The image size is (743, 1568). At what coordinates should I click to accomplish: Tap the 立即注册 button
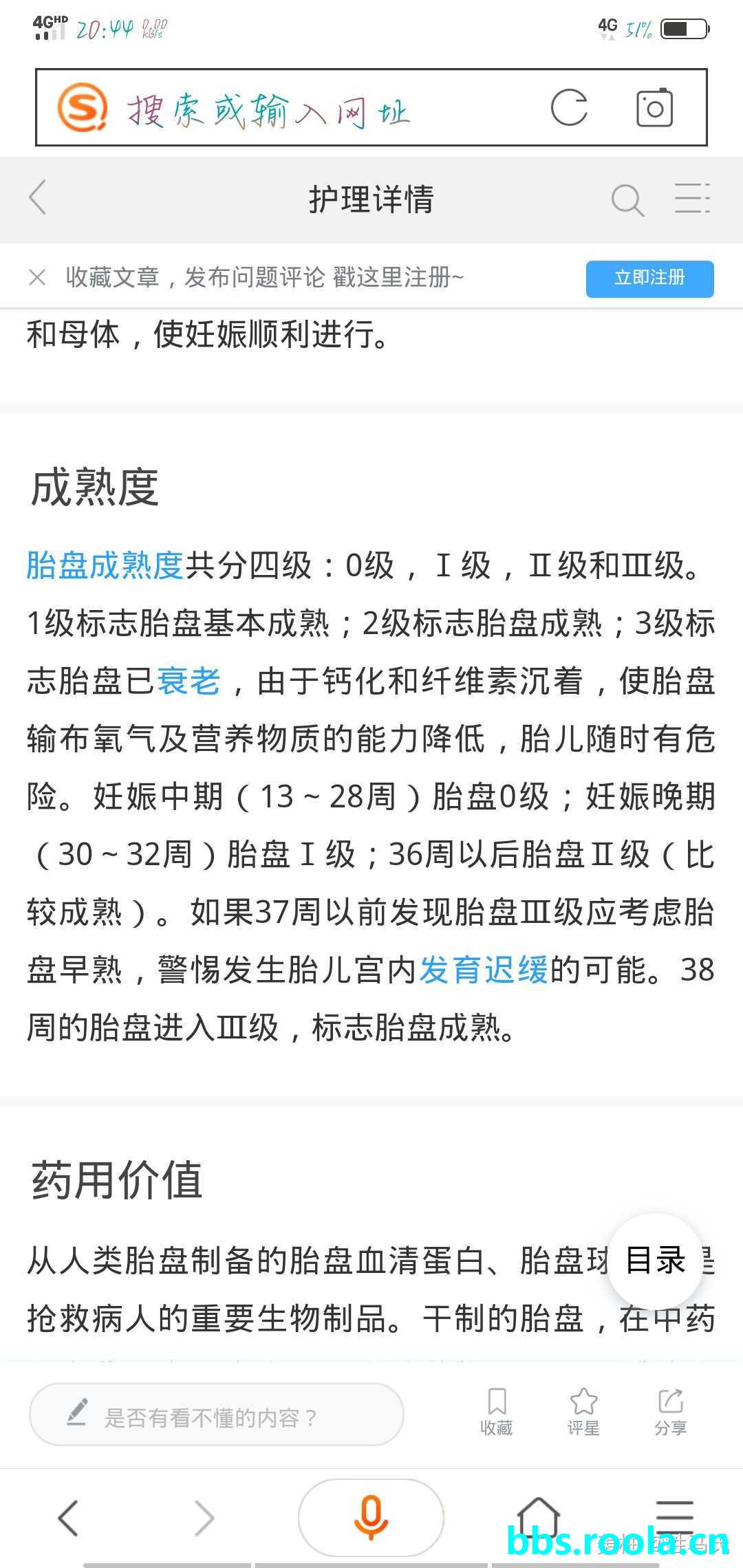(x=649, y=279)
